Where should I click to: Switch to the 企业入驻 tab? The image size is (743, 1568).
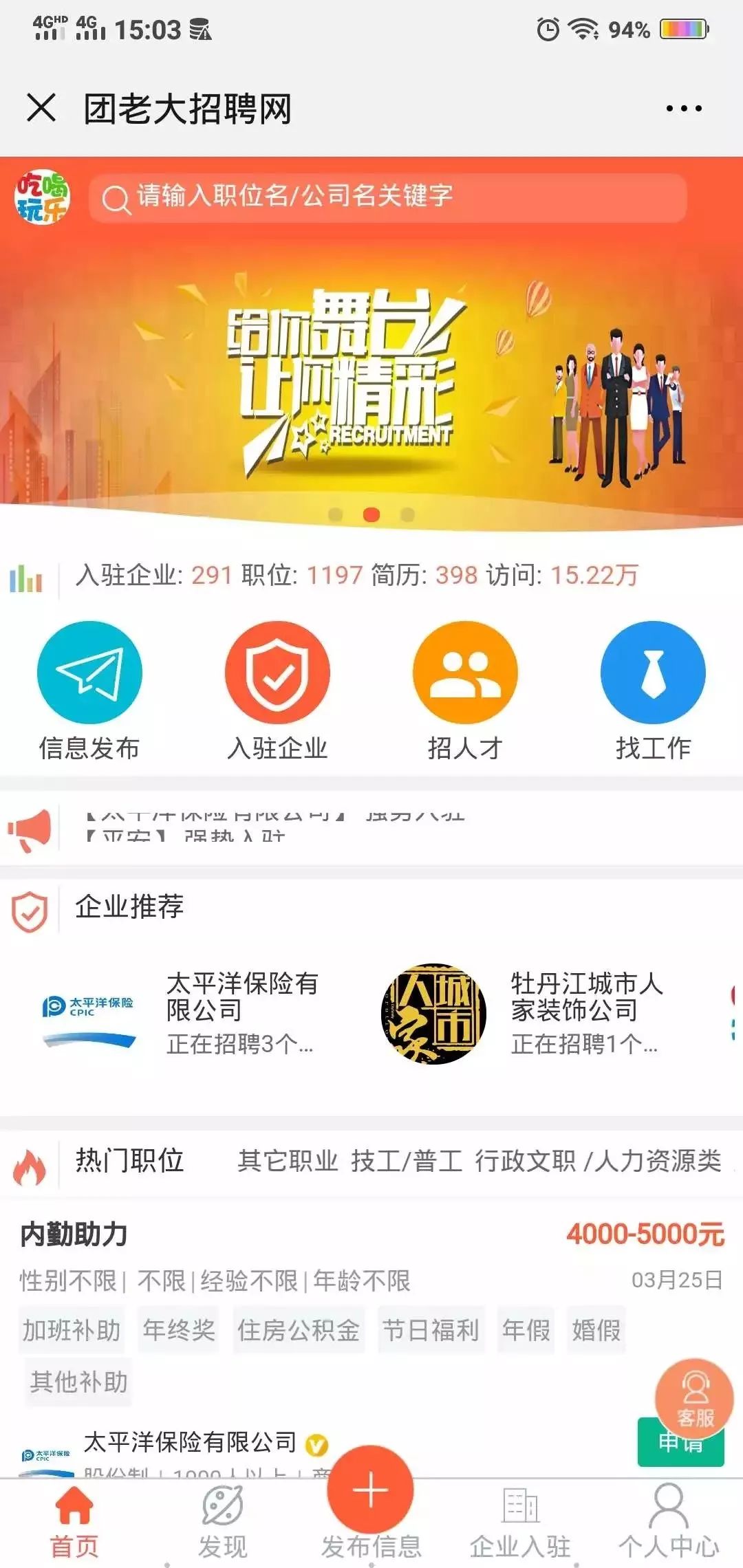point(520,1521)
